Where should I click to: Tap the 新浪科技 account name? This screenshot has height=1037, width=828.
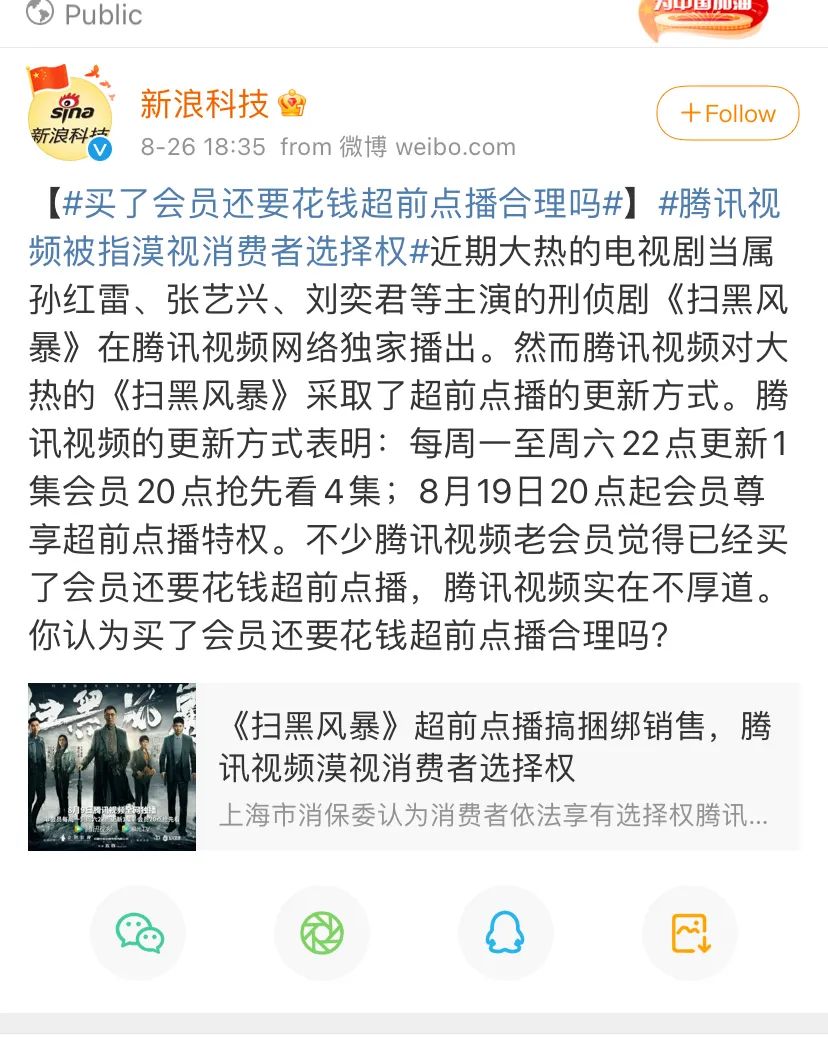[x=204, y=103]
